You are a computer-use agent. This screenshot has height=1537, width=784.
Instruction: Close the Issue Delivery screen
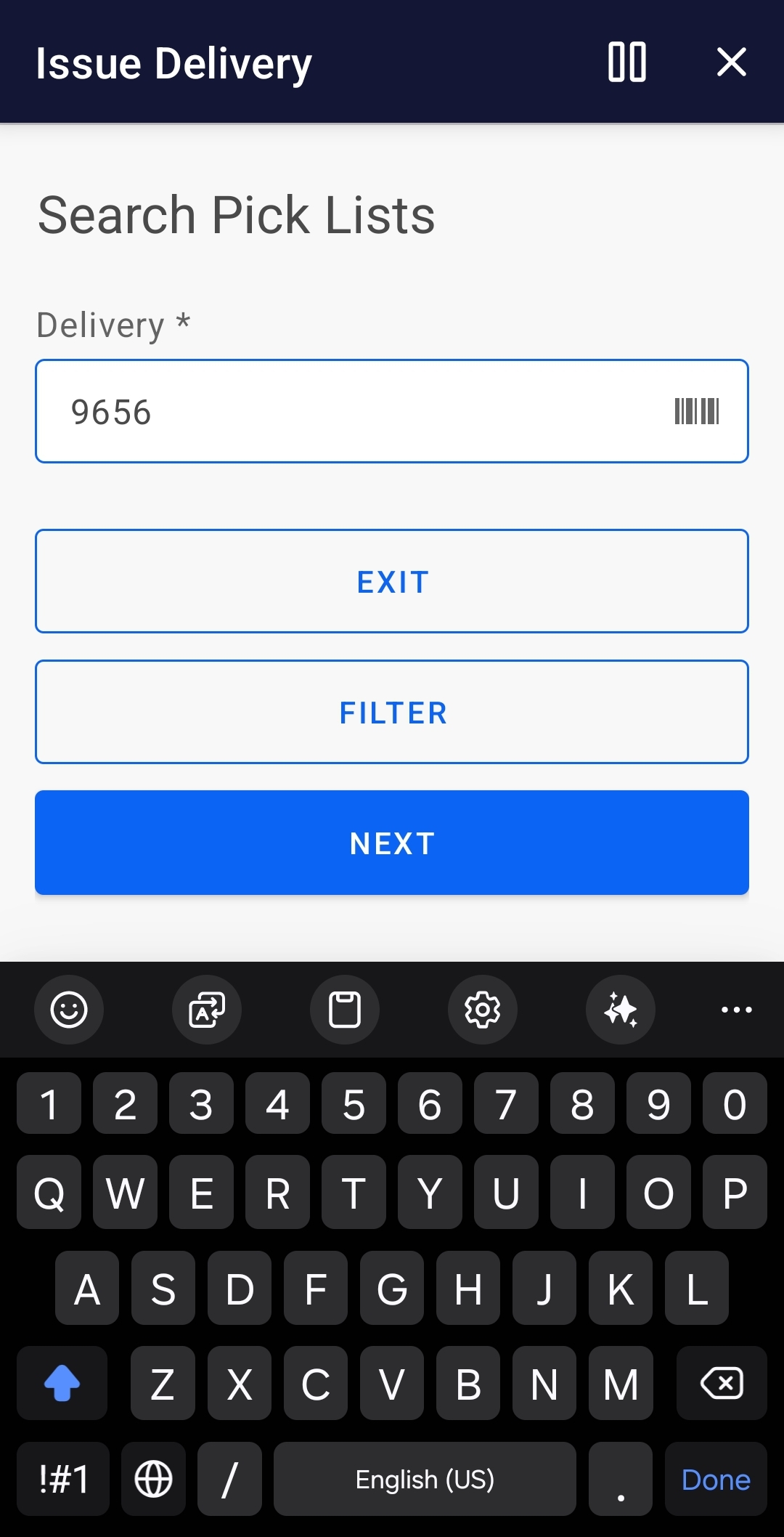[x=732, y=62]
